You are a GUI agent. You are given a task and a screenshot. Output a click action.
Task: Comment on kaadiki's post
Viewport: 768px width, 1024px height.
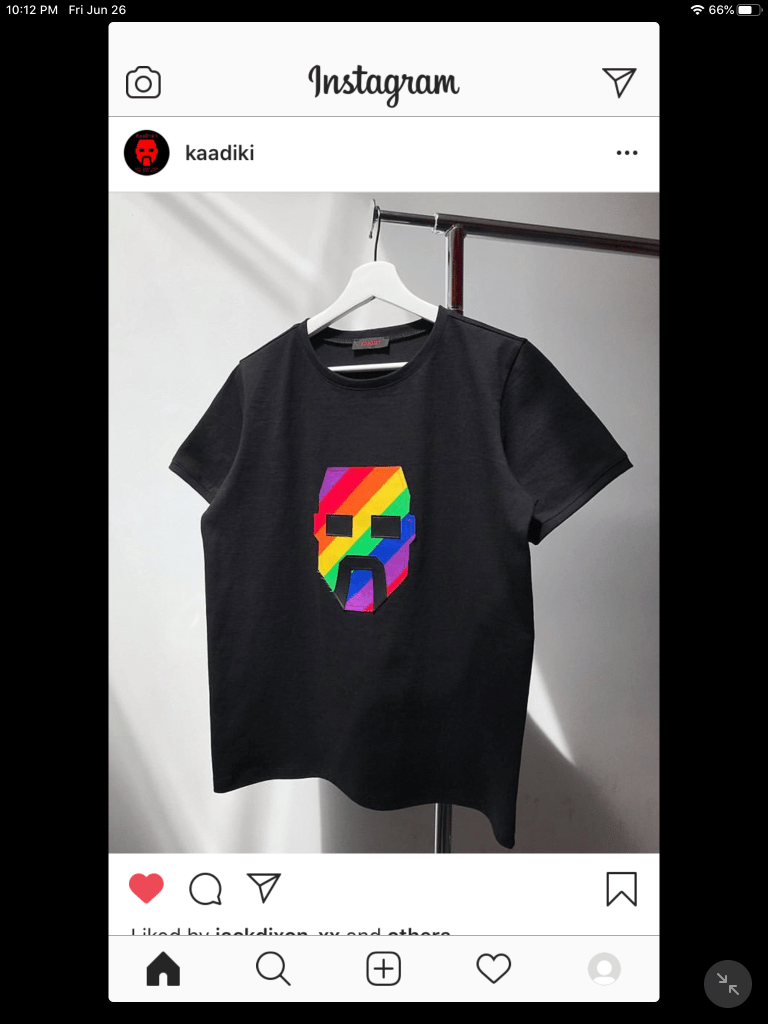(x=205, y=888)
